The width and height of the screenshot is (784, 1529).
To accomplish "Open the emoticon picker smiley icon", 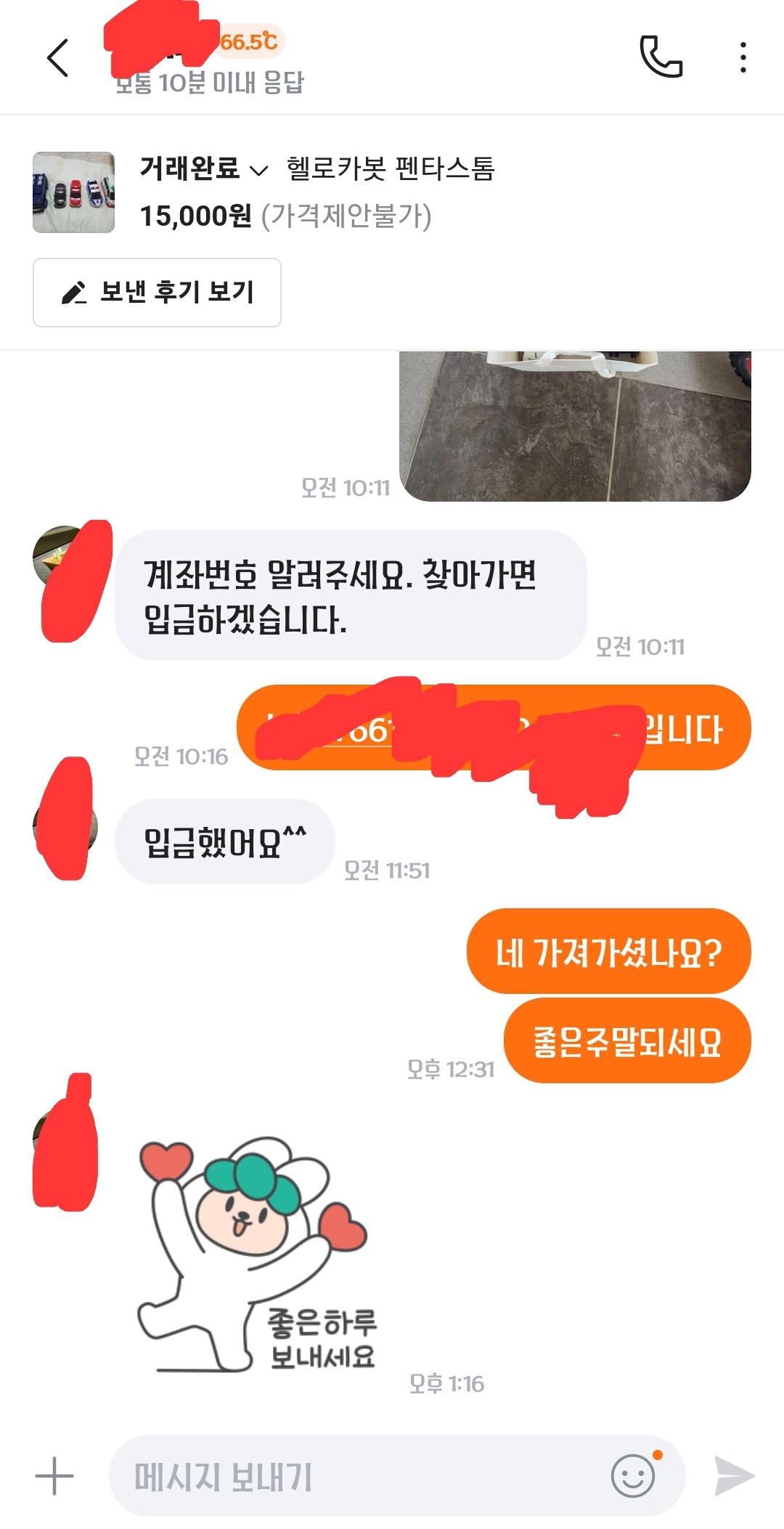I will (x=633, y=1475).
